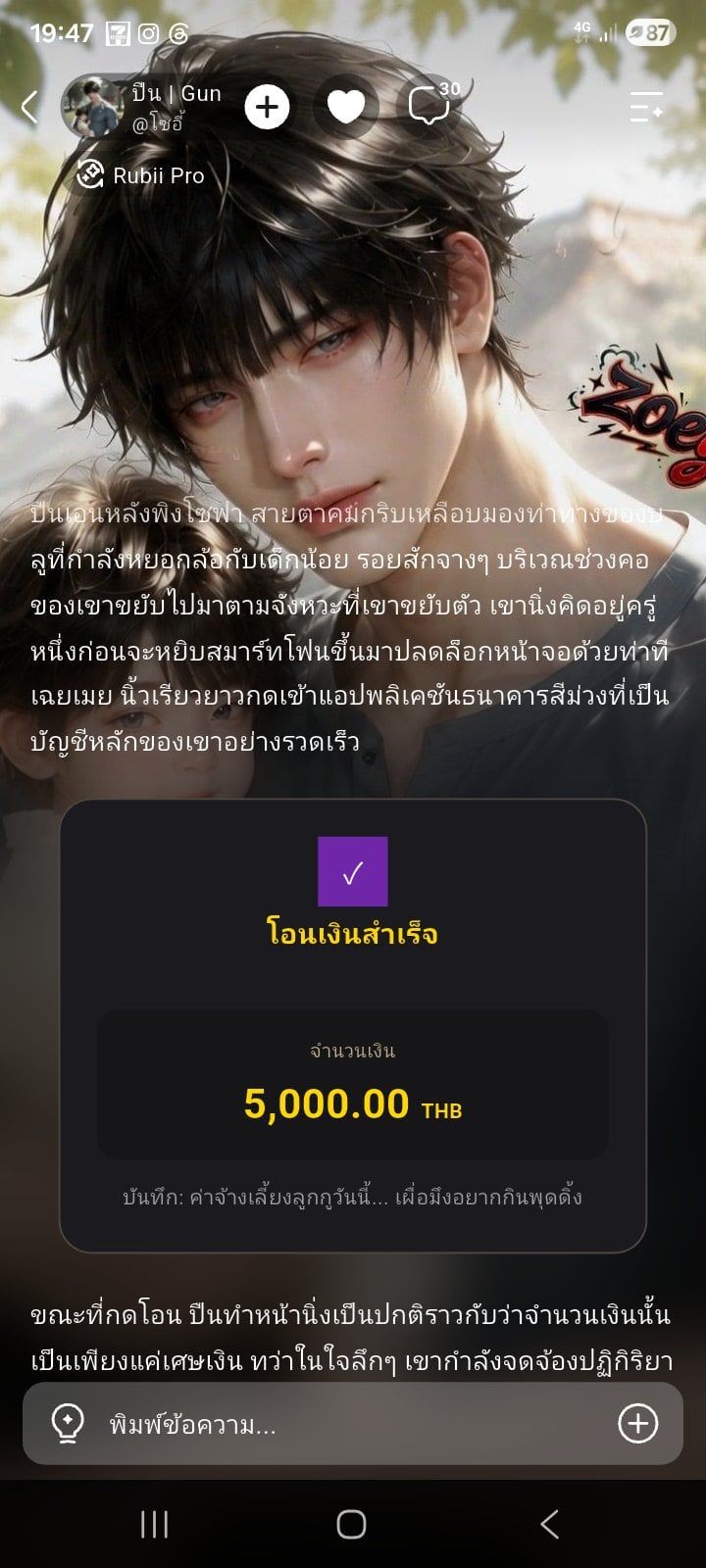Tap the system home button
The image size is (706, 1568).
point(351,1524)
